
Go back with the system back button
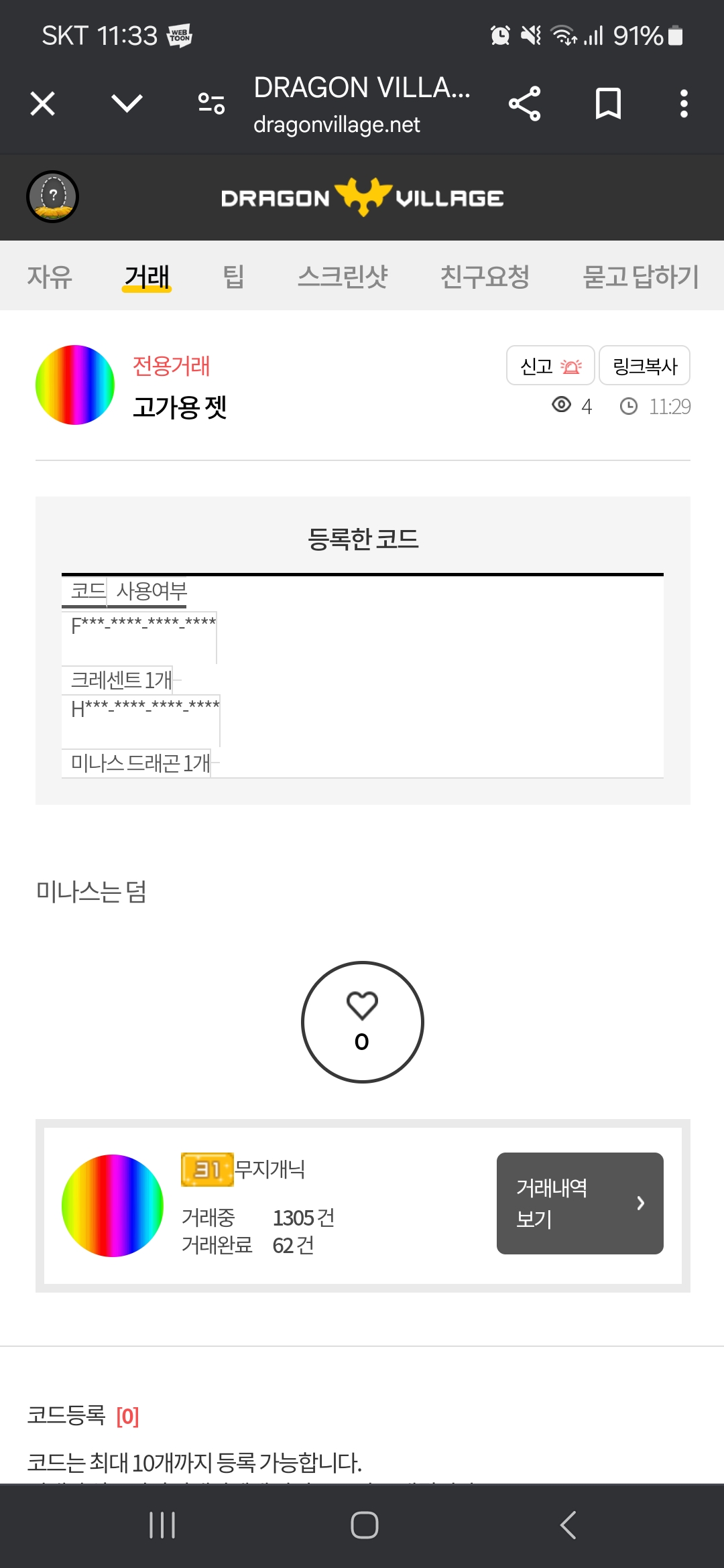click(568, 1526)
